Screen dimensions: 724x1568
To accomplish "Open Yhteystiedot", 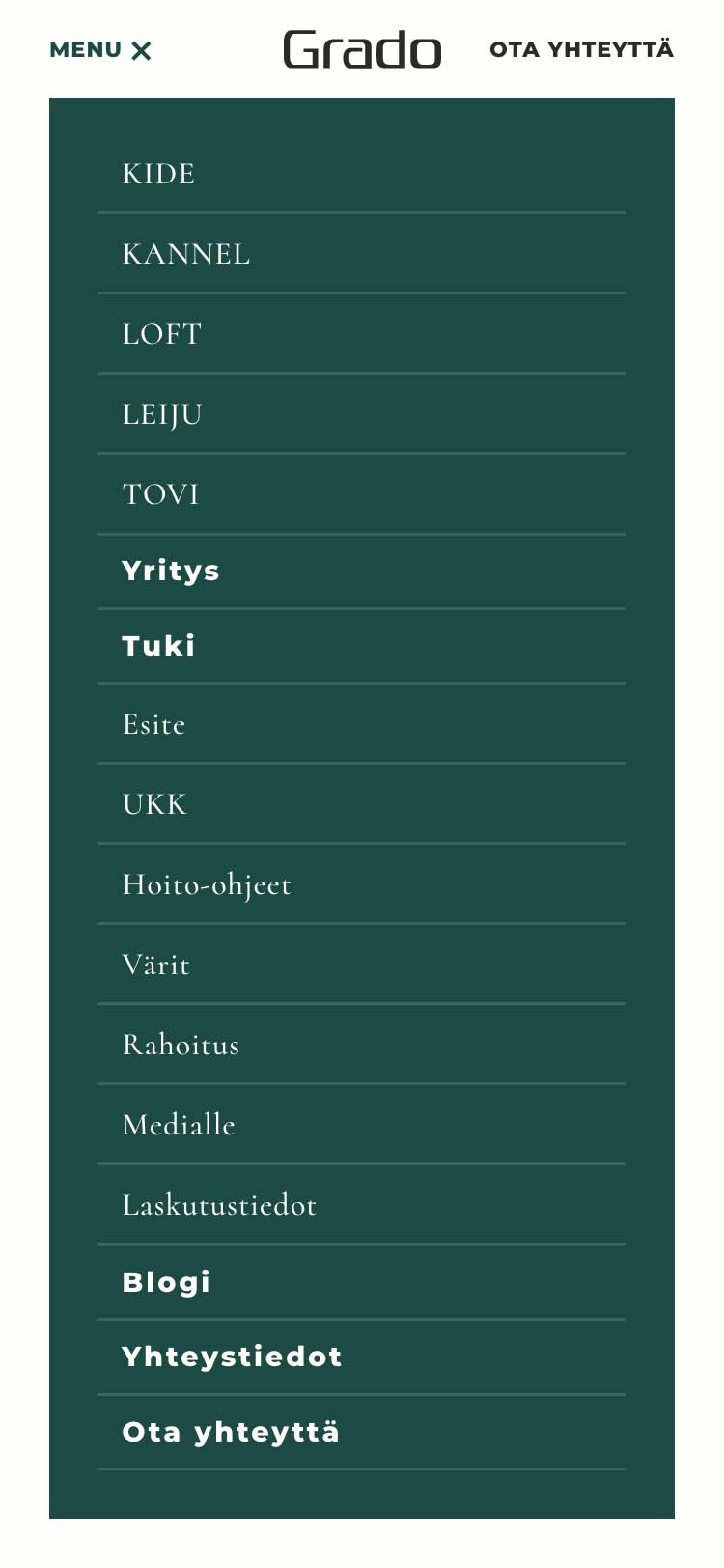I will 361,1358.
